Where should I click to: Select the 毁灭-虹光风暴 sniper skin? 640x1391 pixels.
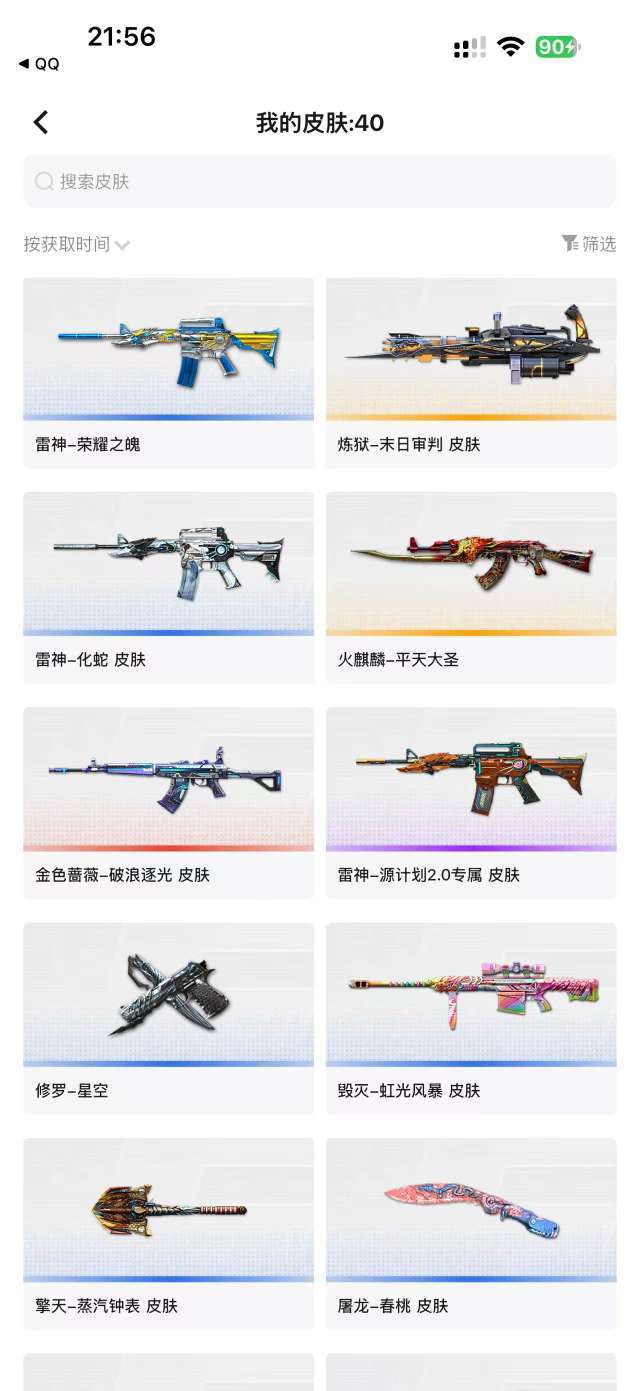[471, 1018]
